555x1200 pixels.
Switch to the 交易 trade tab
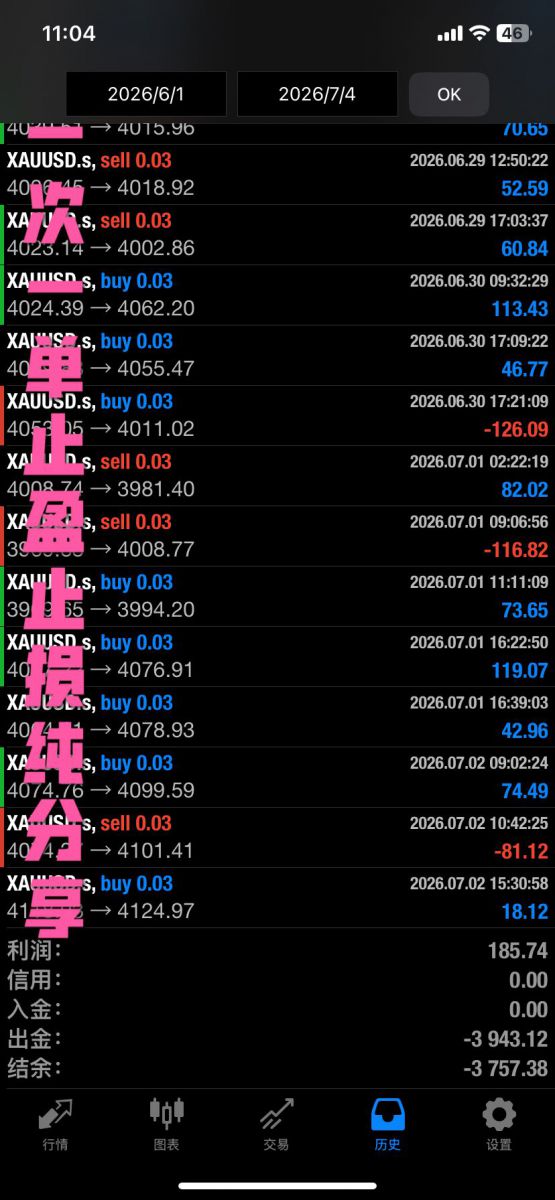click(277, 1124)
